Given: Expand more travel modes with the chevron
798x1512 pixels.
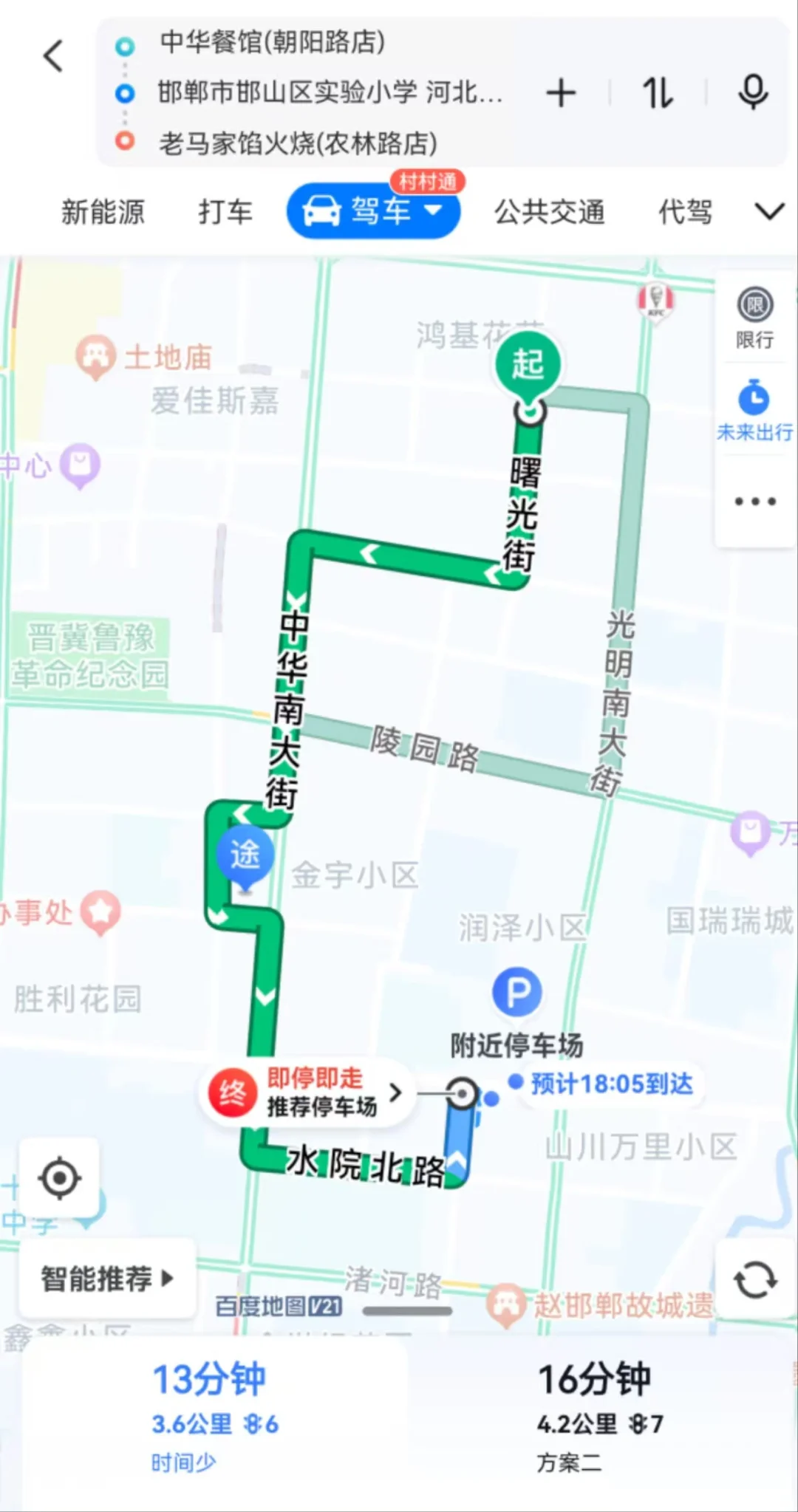Looking at the screenshot, I should [769, 212].
